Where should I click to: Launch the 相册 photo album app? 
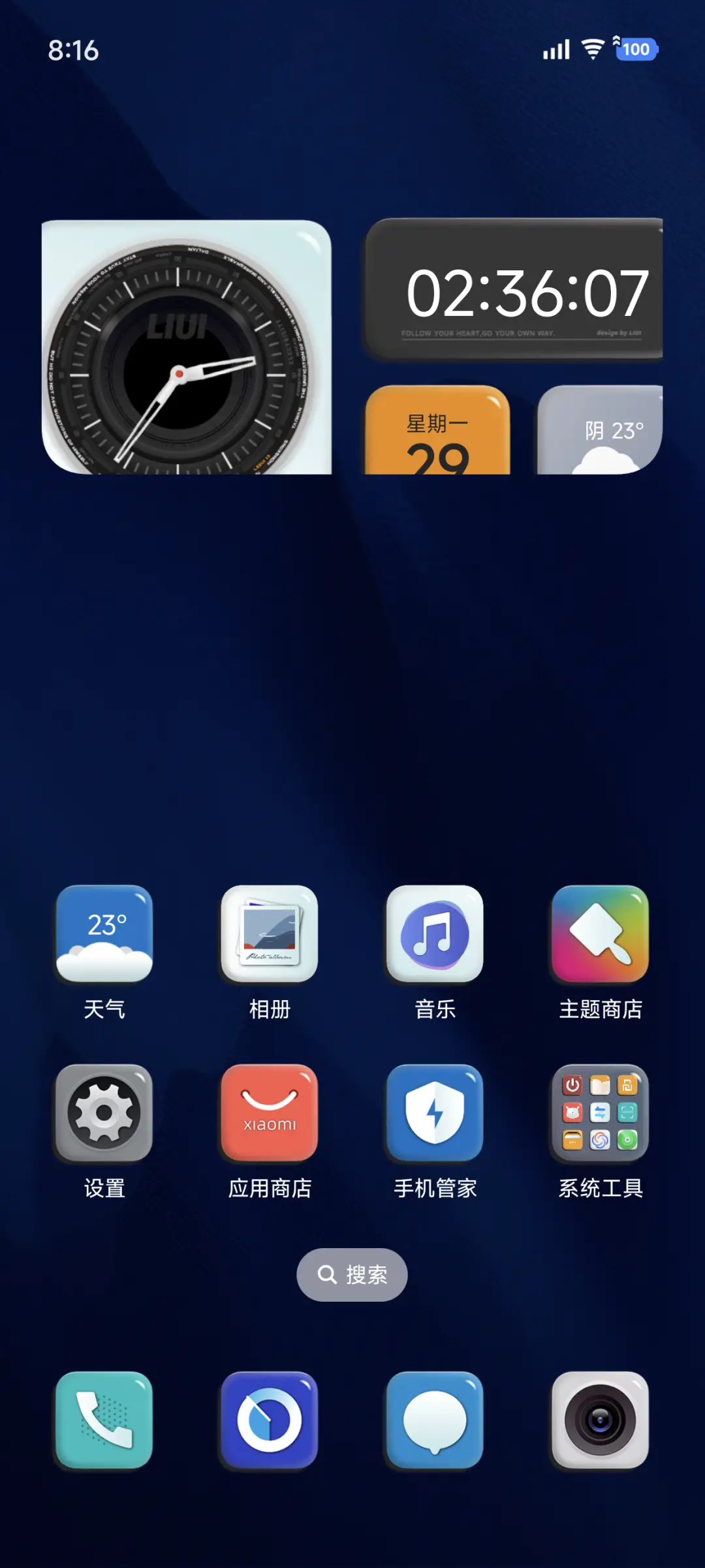coord(270,935)
